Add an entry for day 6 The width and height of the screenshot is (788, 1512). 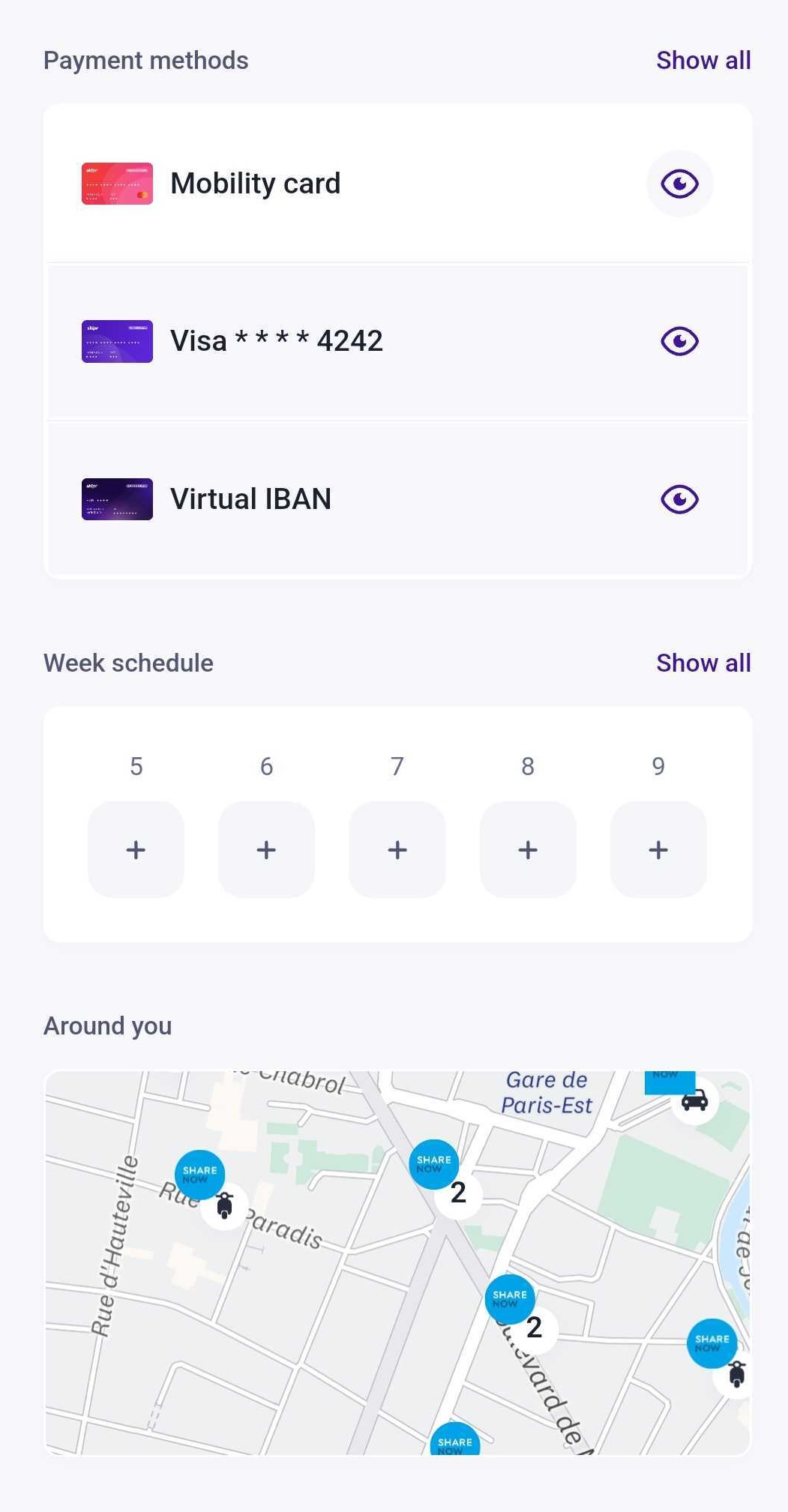pyautogui.click(x=266, y=849)
